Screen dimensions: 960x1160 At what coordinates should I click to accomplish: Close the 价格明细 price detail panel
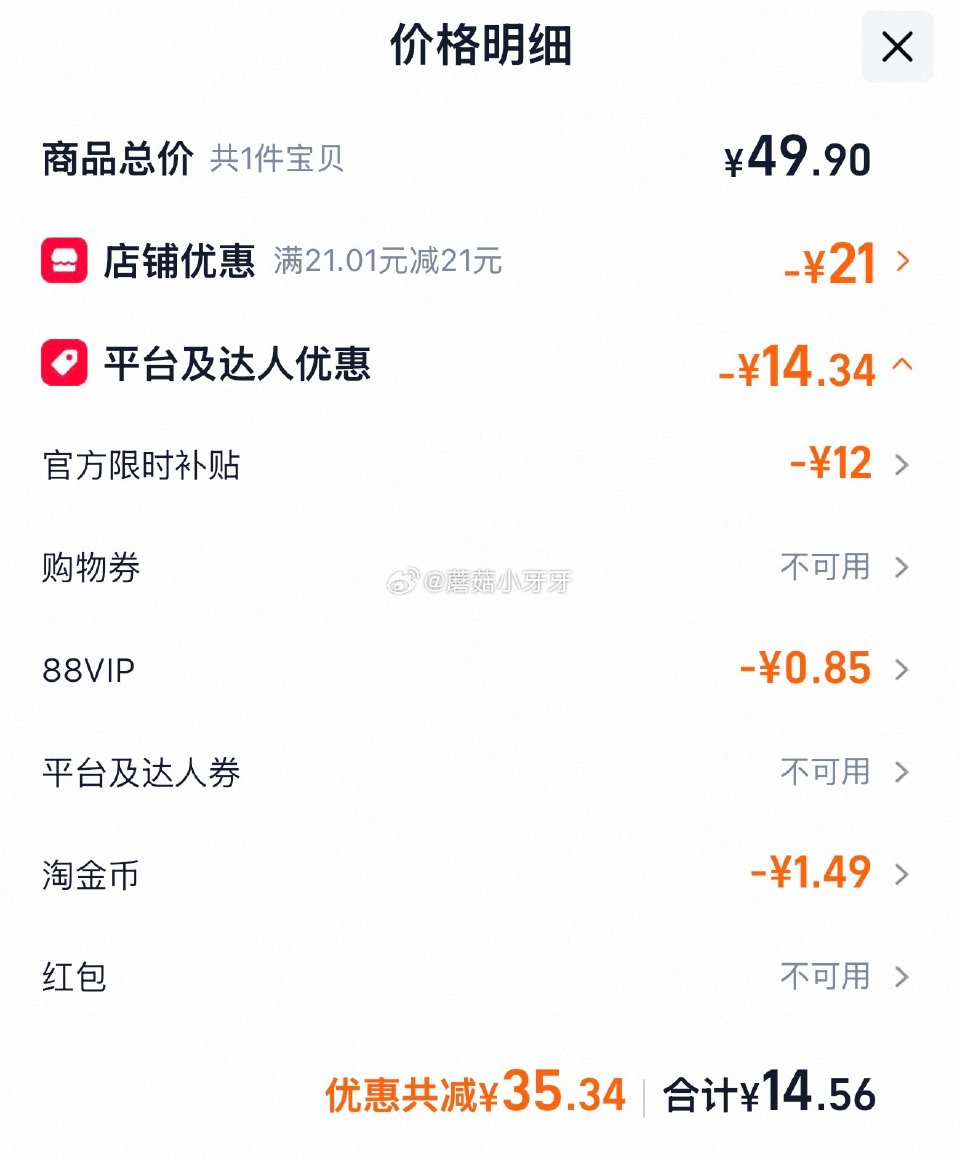tap(896, 47)
